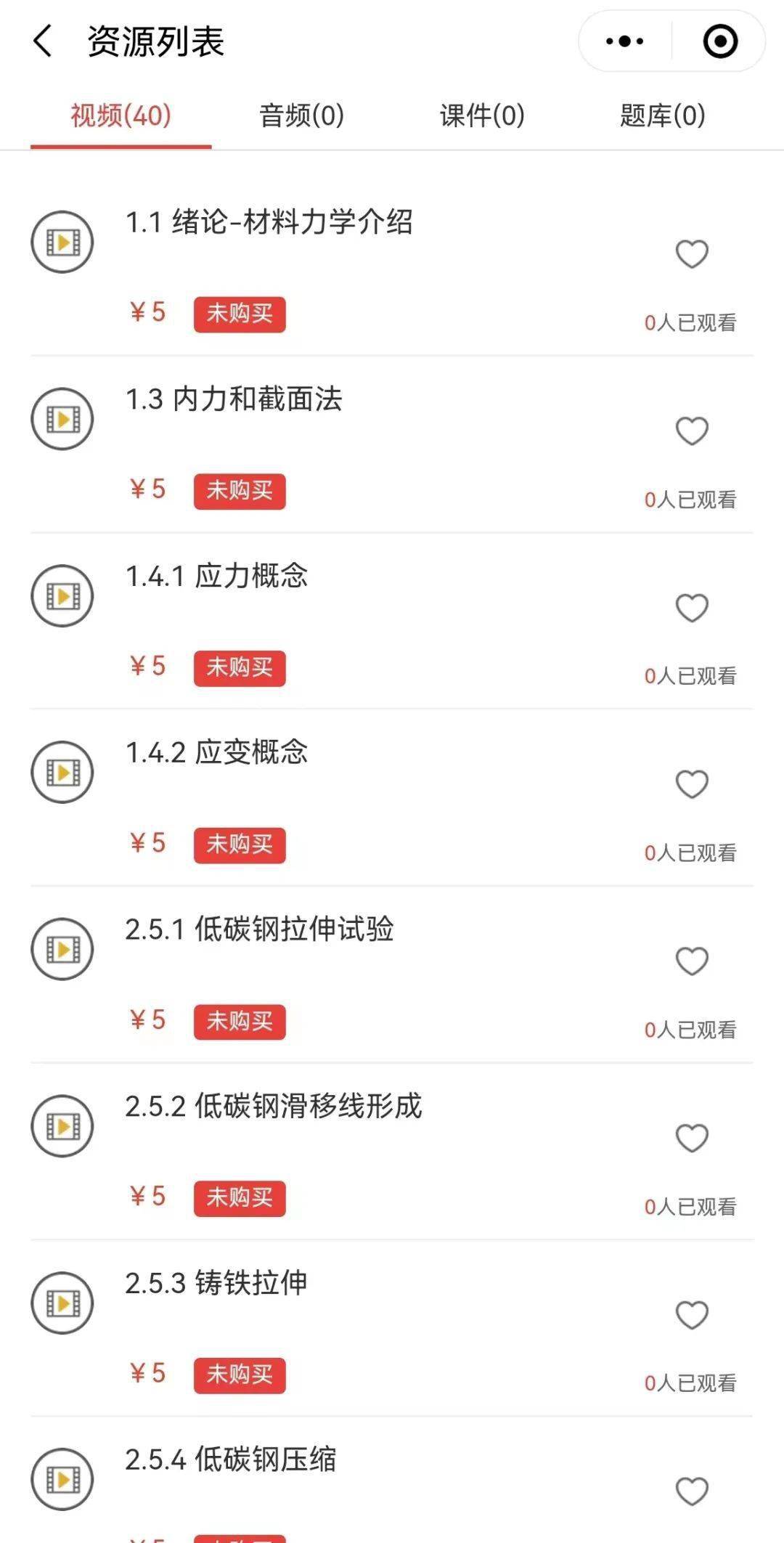
Task: Favorite the 1.1 绪论-材料力学介绍 video
Action: coord(692,254)
